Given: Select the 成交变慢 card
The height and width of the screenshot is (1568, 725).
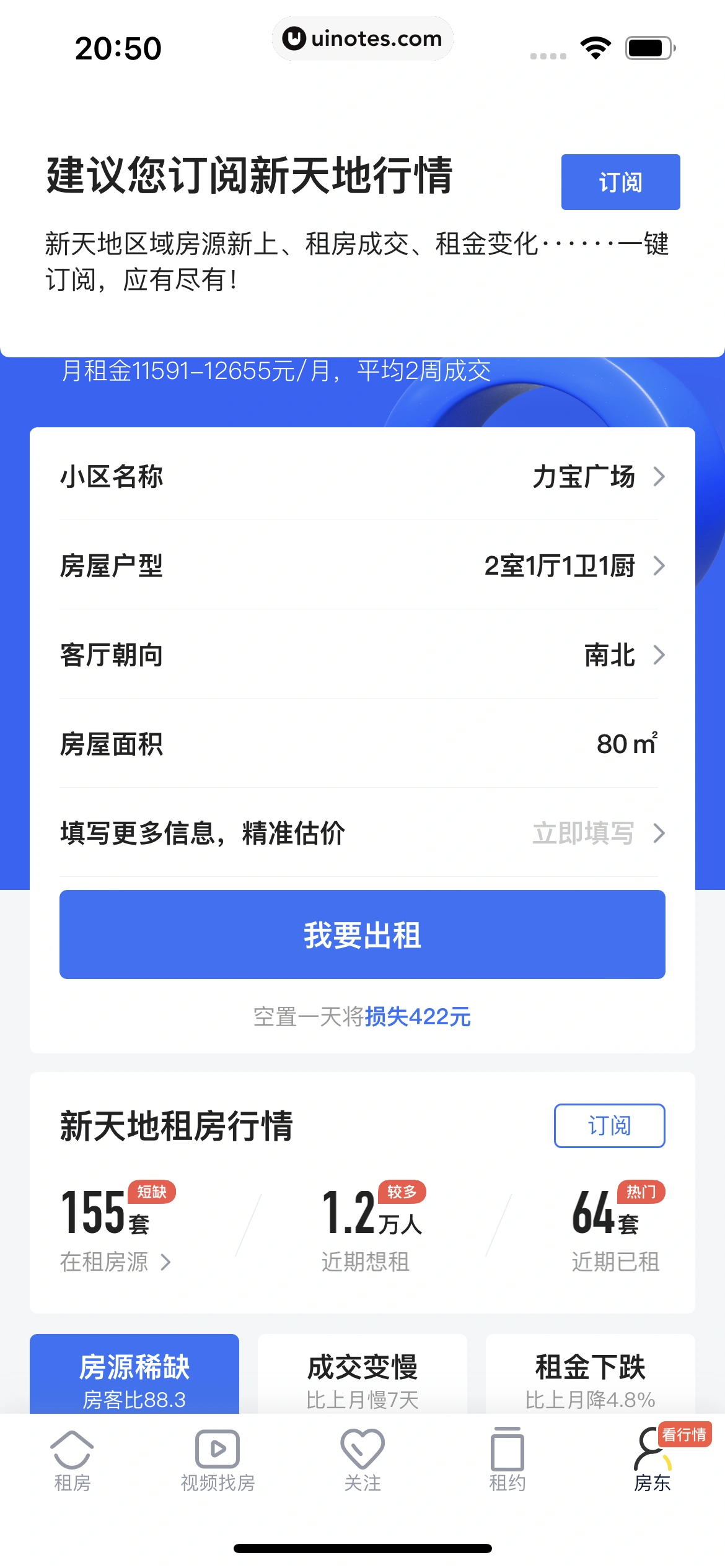Looking at the screenshot, I should 362,1376.
